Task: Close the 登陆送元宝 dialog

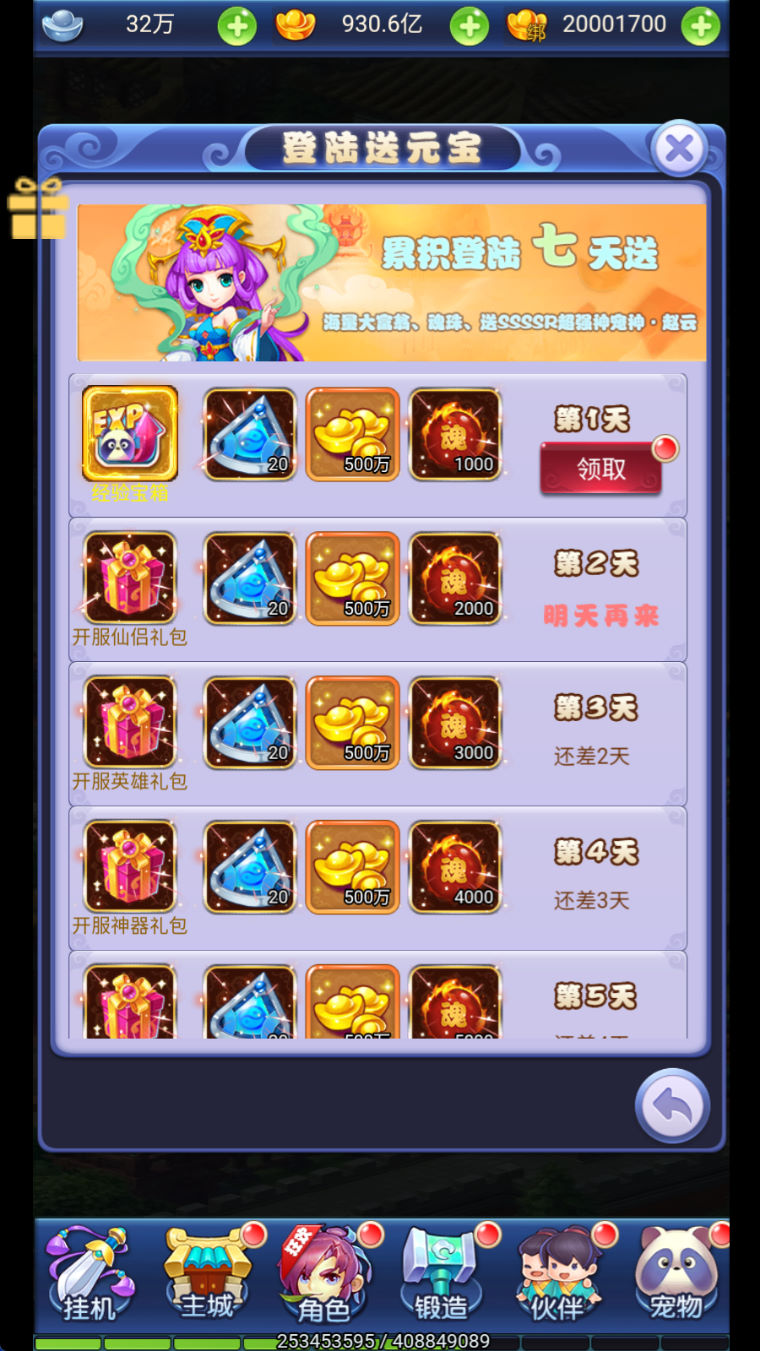Action: [680, 150]
